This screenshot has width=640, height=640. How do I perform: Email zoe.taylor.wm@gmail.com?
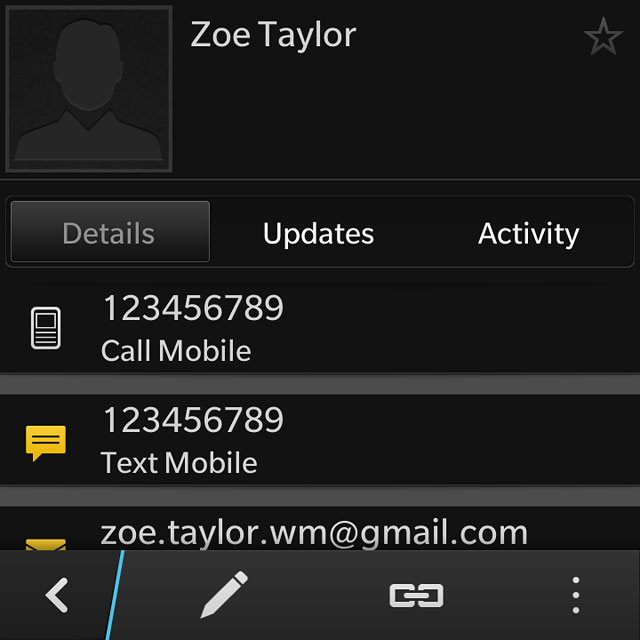(314, 531)
